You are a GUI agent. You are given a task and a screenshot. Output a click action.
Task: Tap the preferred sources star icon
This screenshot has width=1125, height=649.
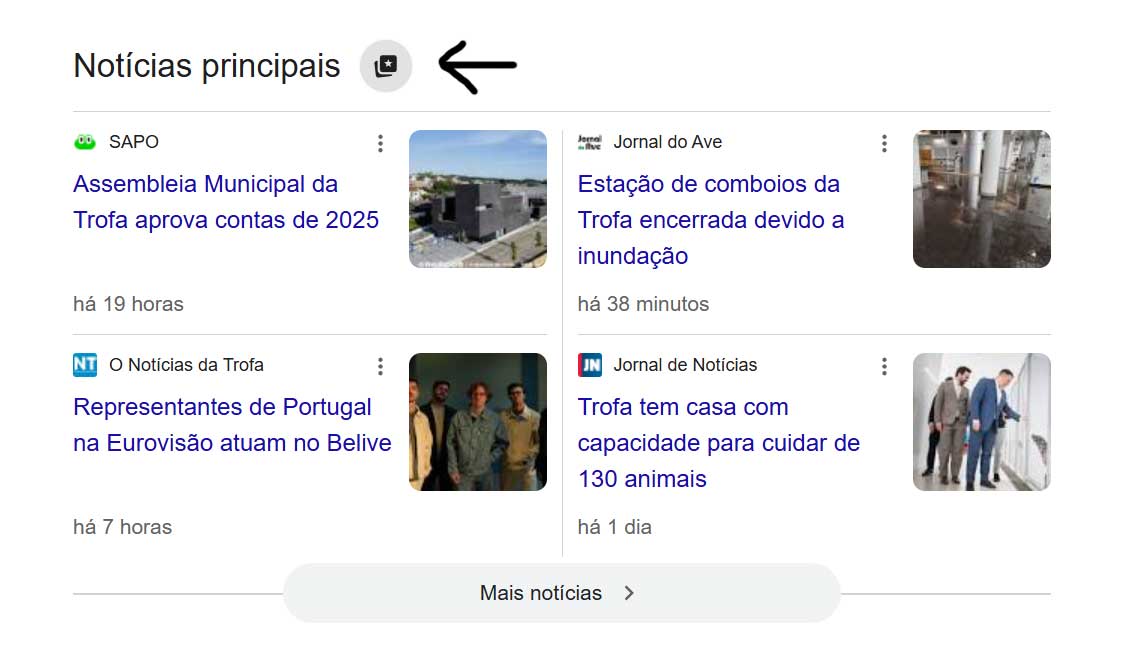pos(386,66)
